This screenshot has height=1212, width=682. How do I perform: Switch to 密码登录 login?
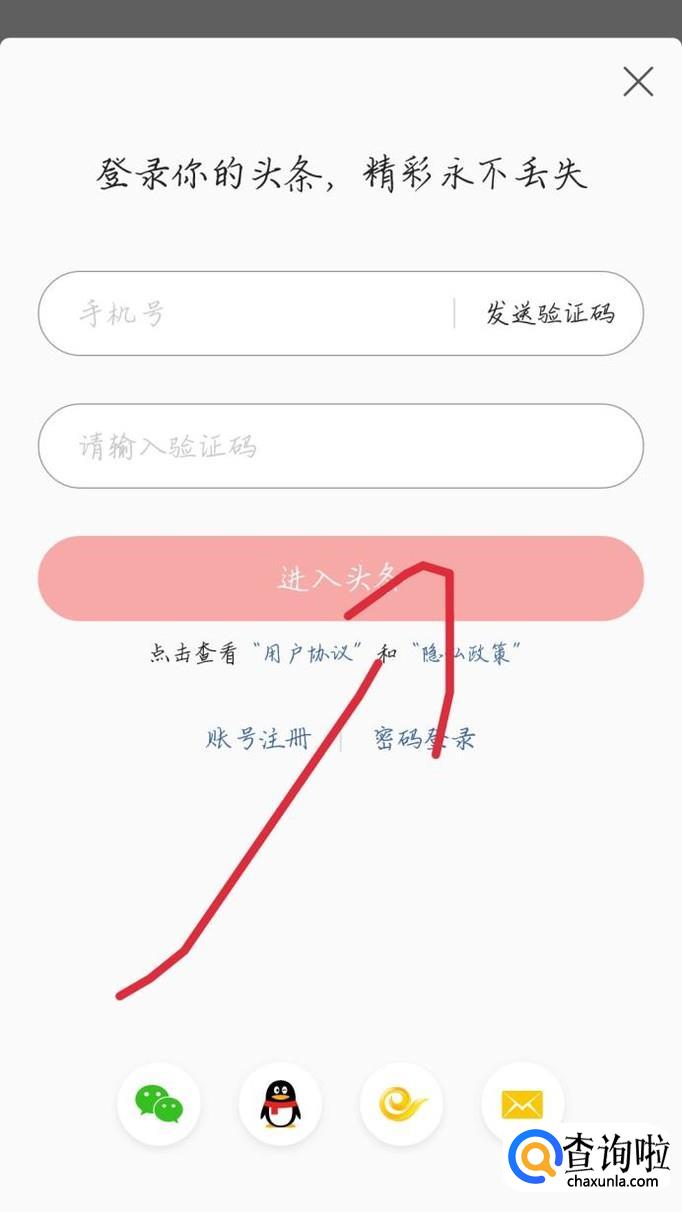click(424, 739)
